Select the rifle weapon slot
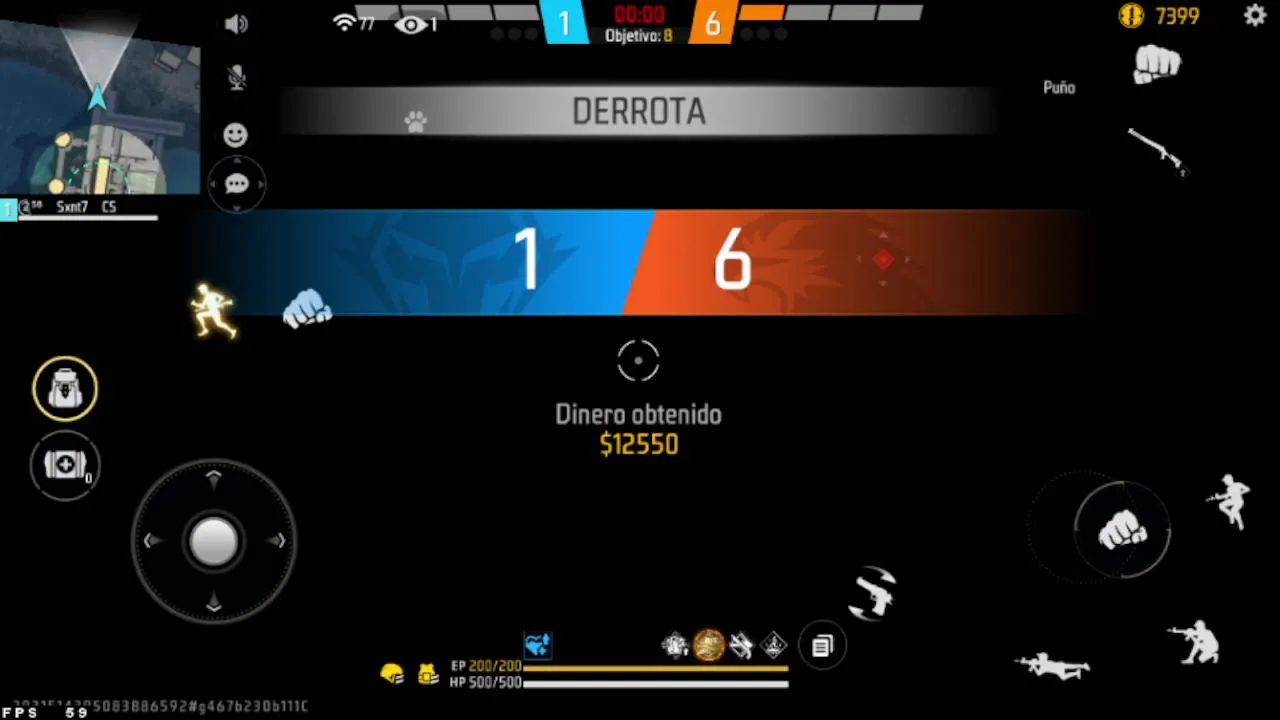1280x720 pixels. (x=1157, y=152)
